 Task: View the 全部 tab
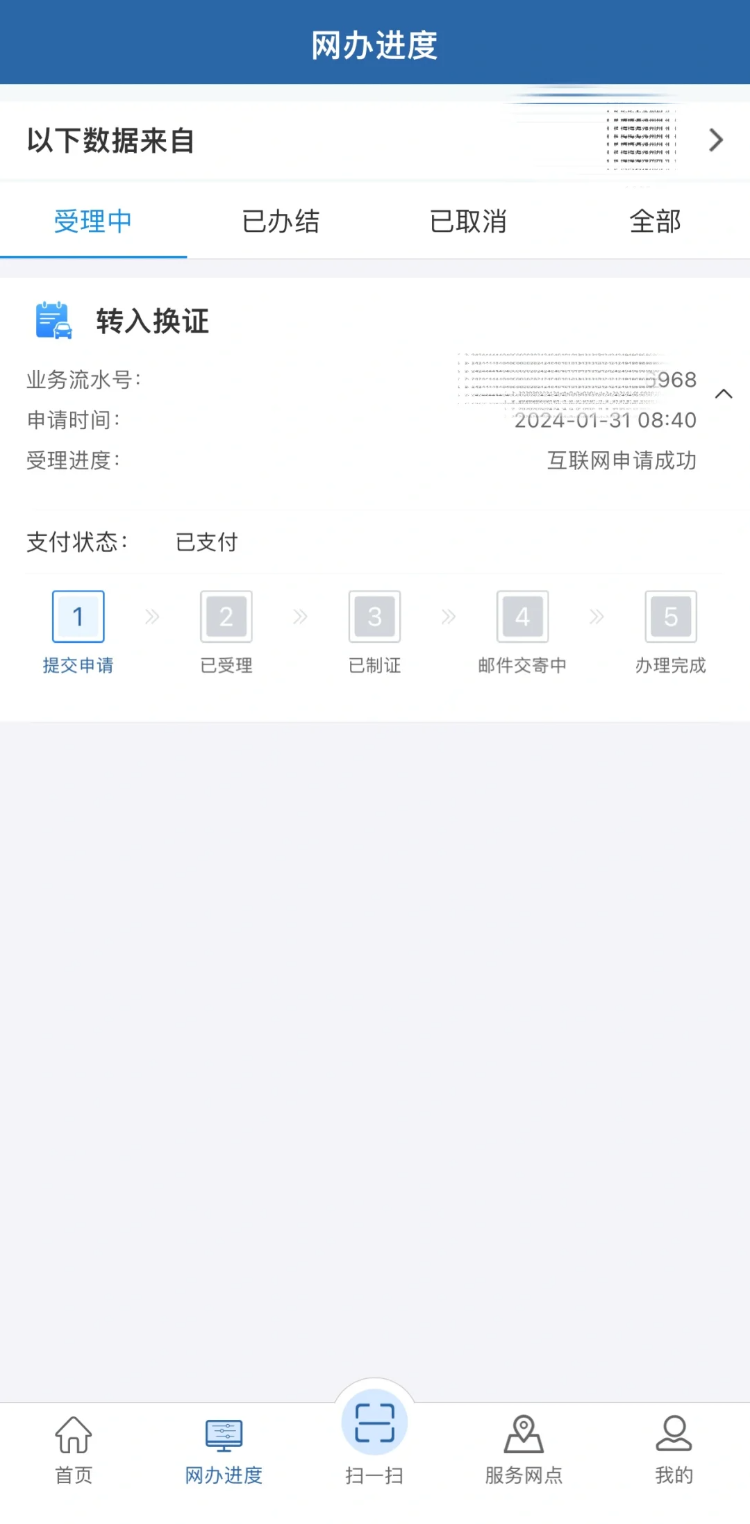pos(655,221)
